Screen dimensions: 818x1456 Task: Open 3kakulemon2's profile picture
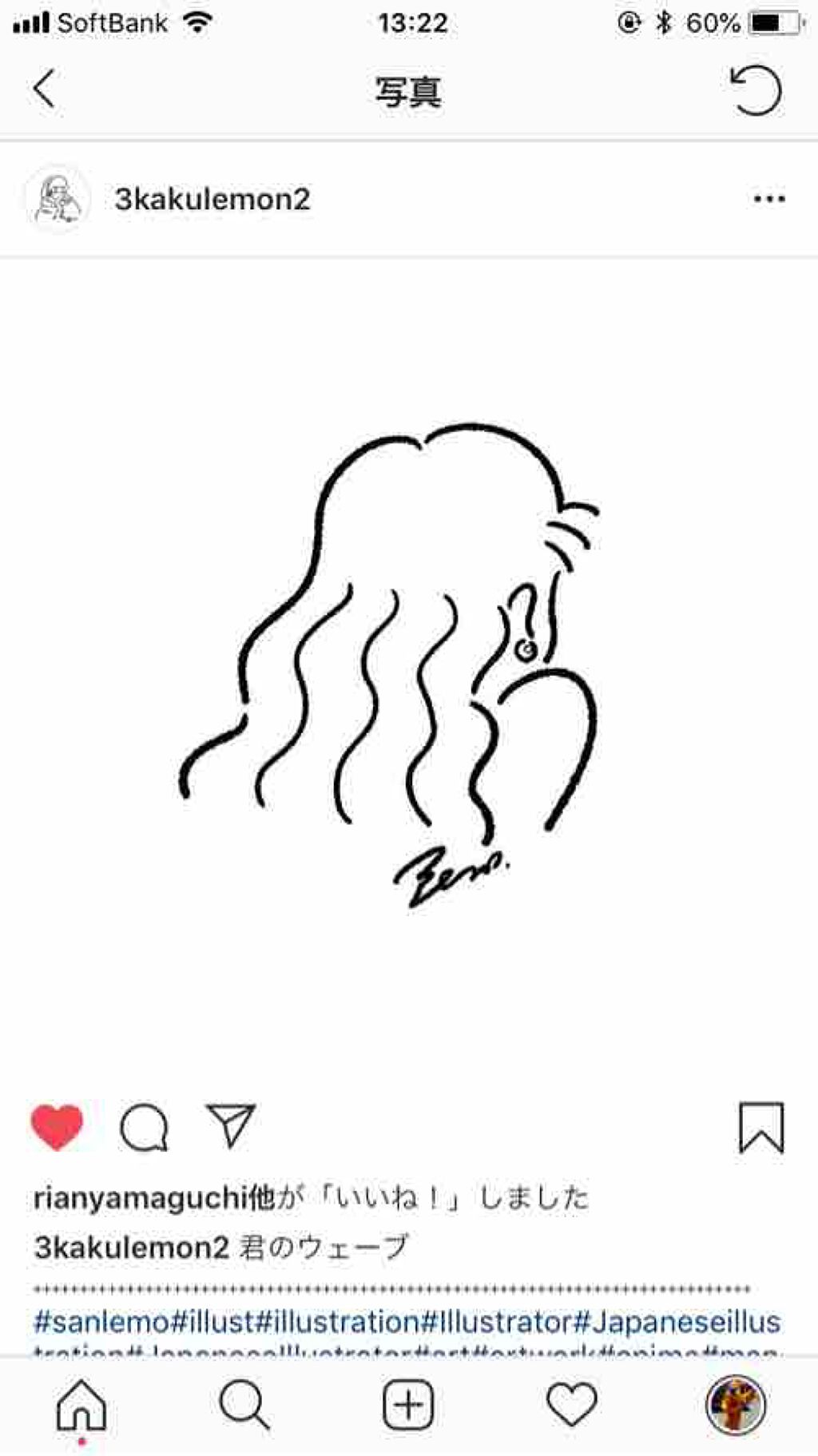[x=58, y=199]
